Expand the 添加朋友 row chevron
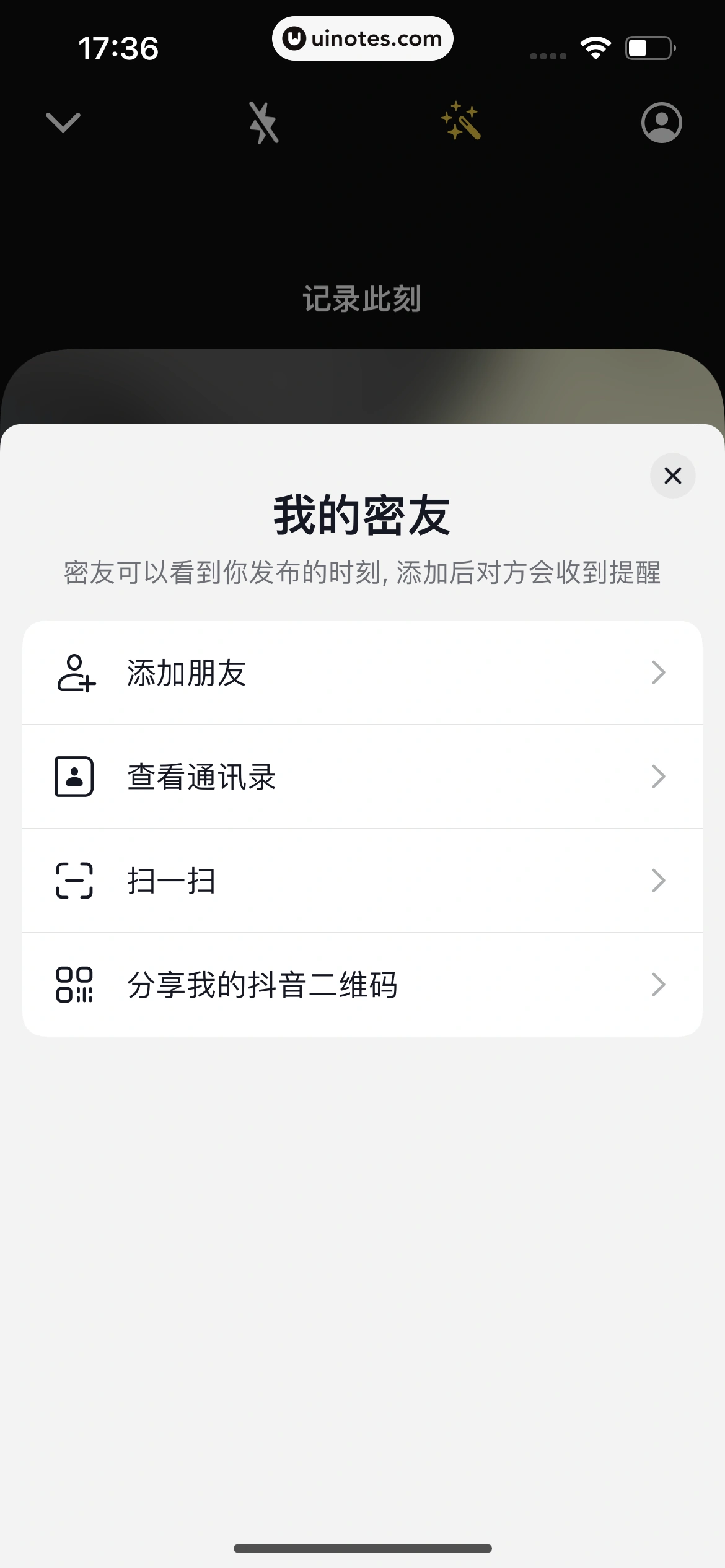 coord(659,673)
